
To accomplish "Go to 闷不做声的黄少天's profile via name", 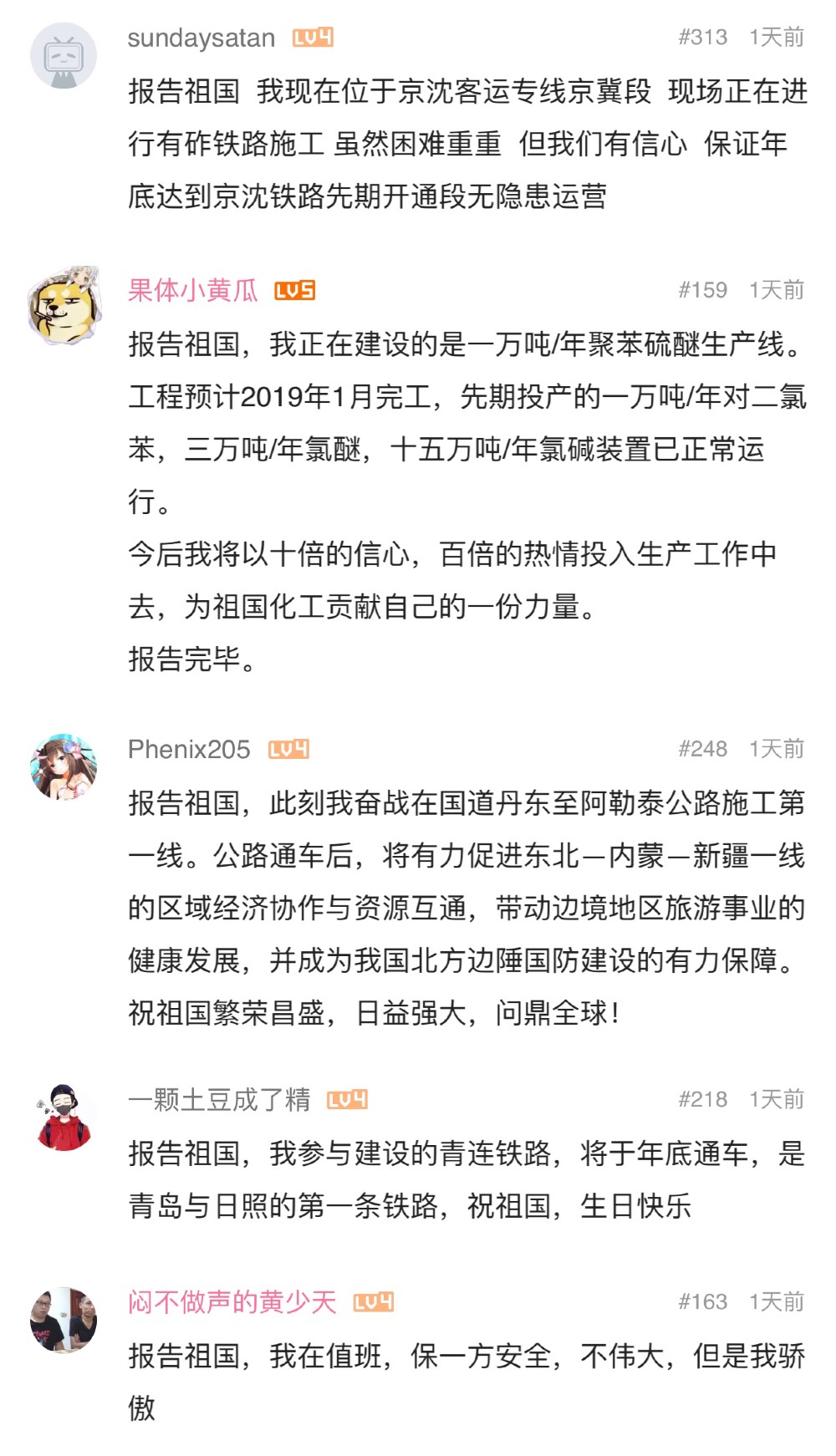I will (232, 1301).
